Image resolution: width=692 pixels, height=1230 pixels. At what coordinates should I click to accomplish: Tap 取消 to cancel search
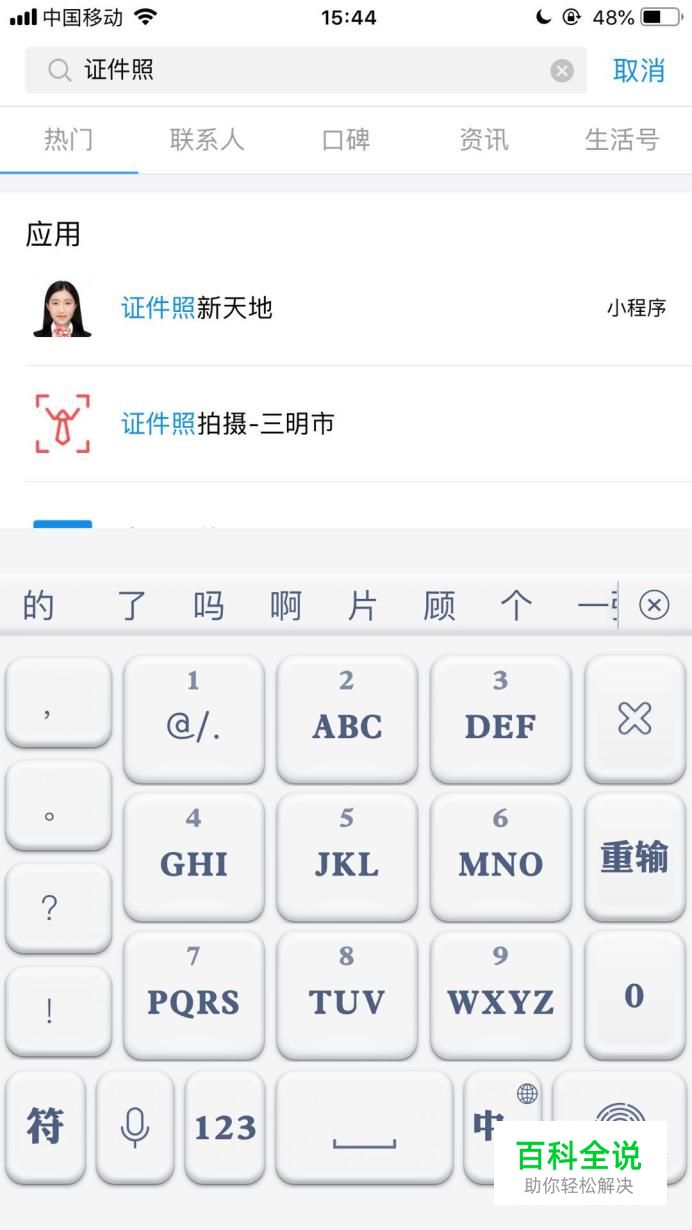pos(638,71)
